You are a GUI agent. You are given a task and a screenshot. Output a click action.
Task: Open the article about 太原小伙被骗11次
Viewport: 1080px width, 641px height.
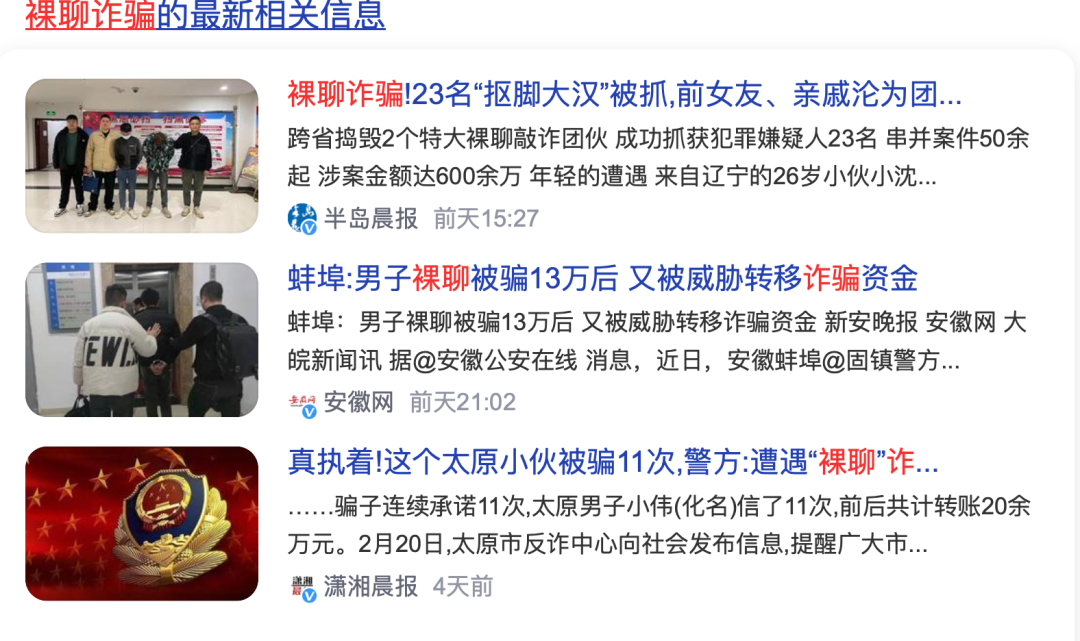613,462
